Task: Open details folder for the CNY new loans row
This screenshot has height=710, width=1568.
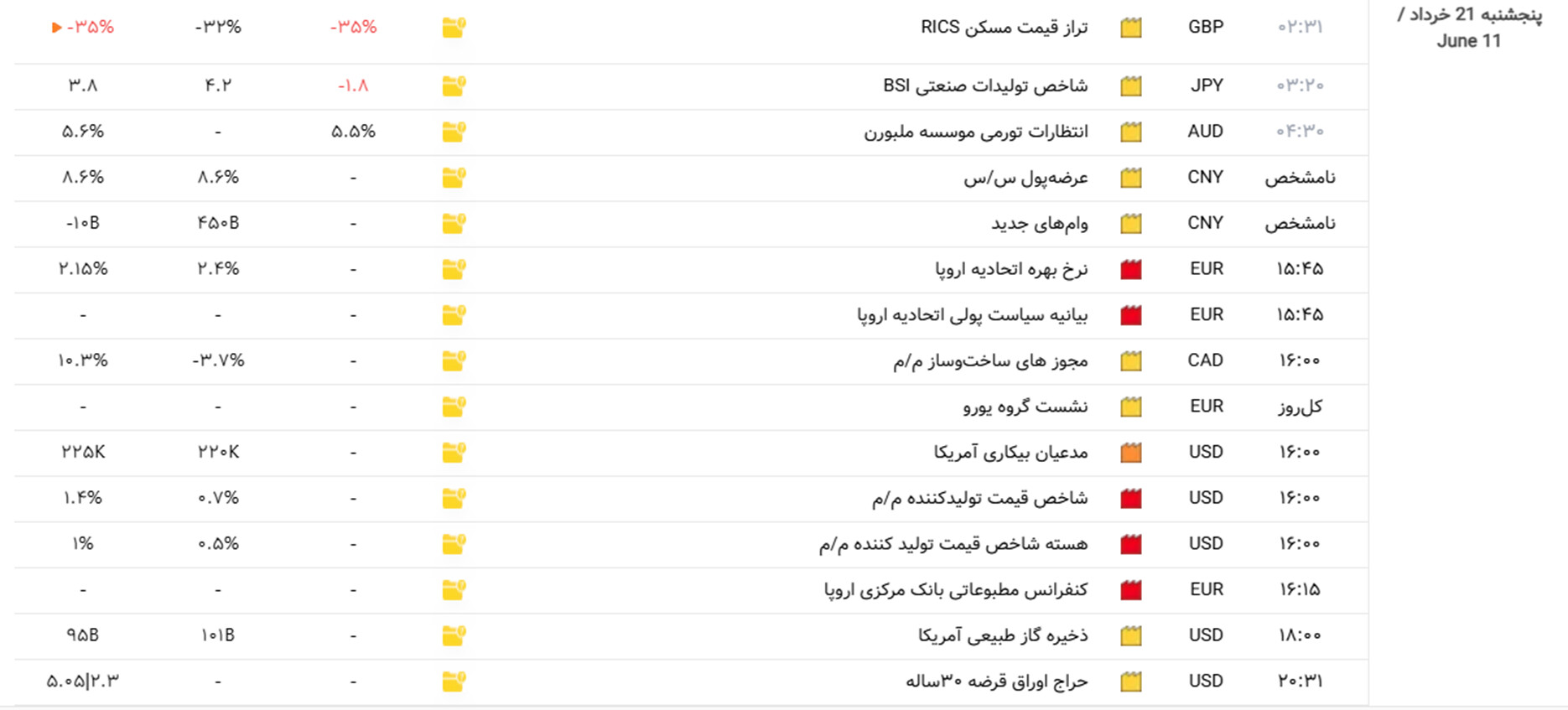Action: (454, 223)
